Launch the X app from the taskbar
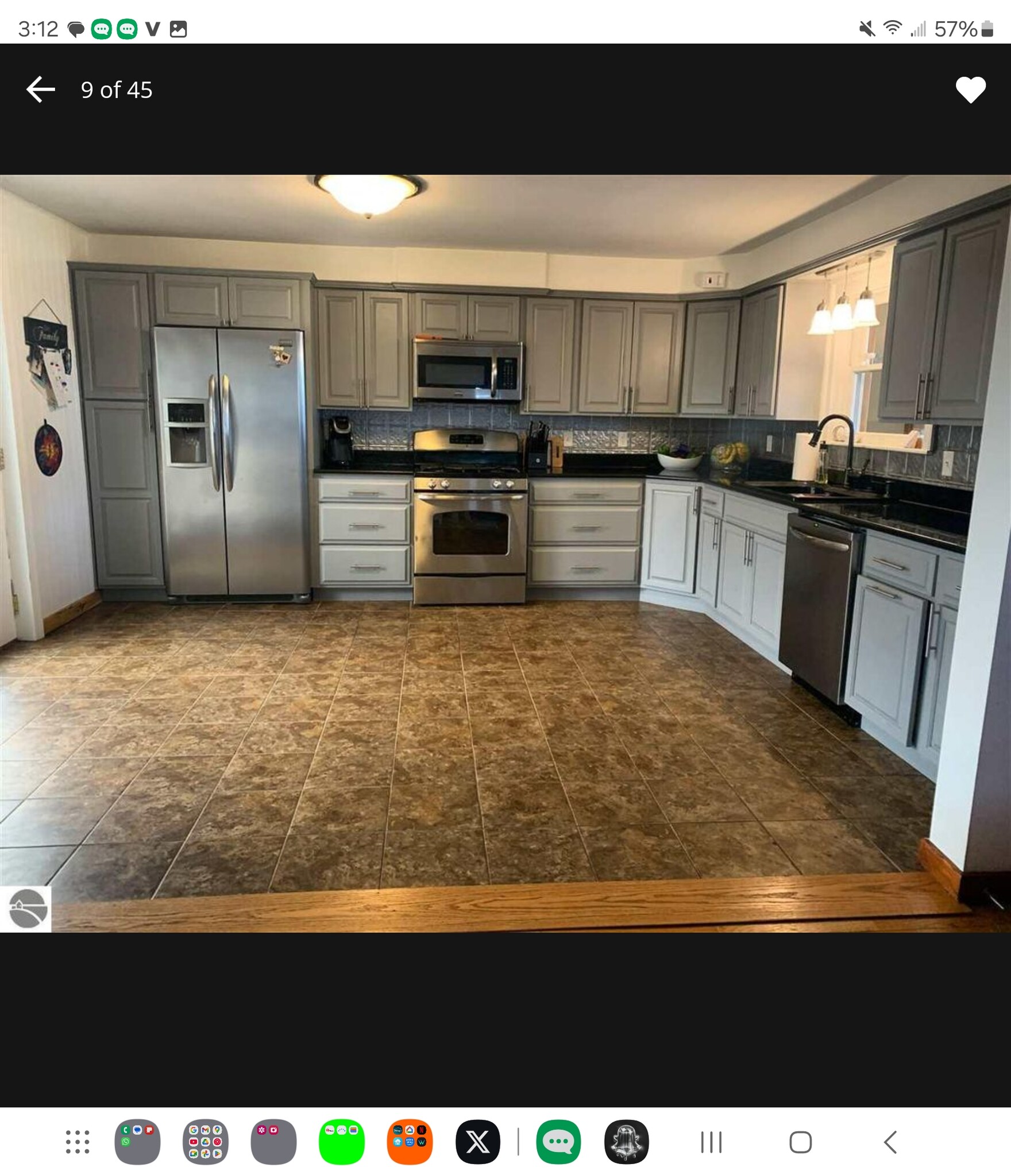Image resolution: width=1011 pixels, height=1176 pixels. point(477,1142)
